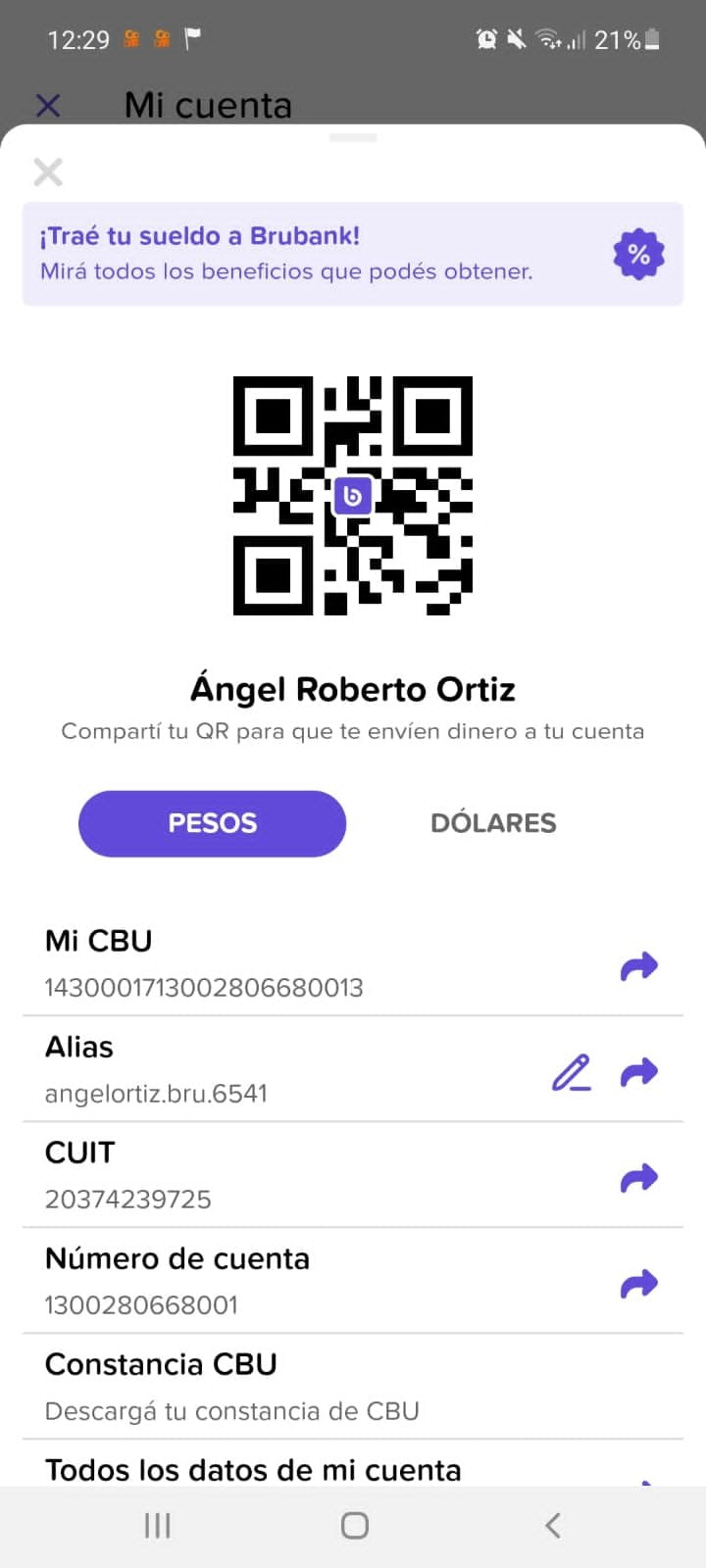This screenshot has width=706, height=1568.
Task: Close the account details sheet
Action: tap(47, 172)
